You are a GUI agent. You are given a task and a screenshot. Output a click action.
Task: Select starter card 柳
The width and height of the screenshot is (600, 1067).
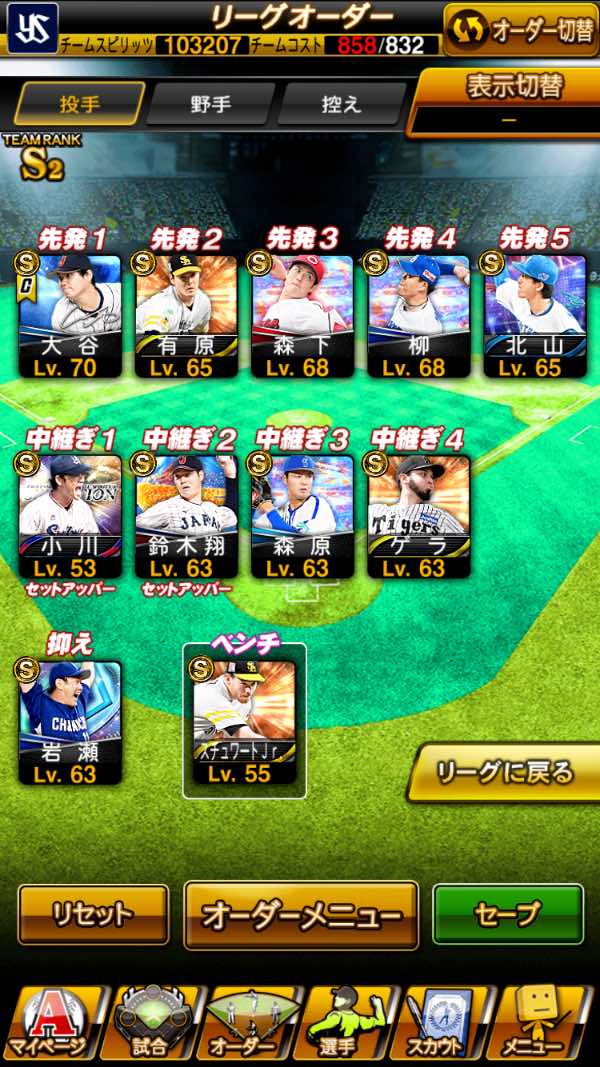point(418,315)
